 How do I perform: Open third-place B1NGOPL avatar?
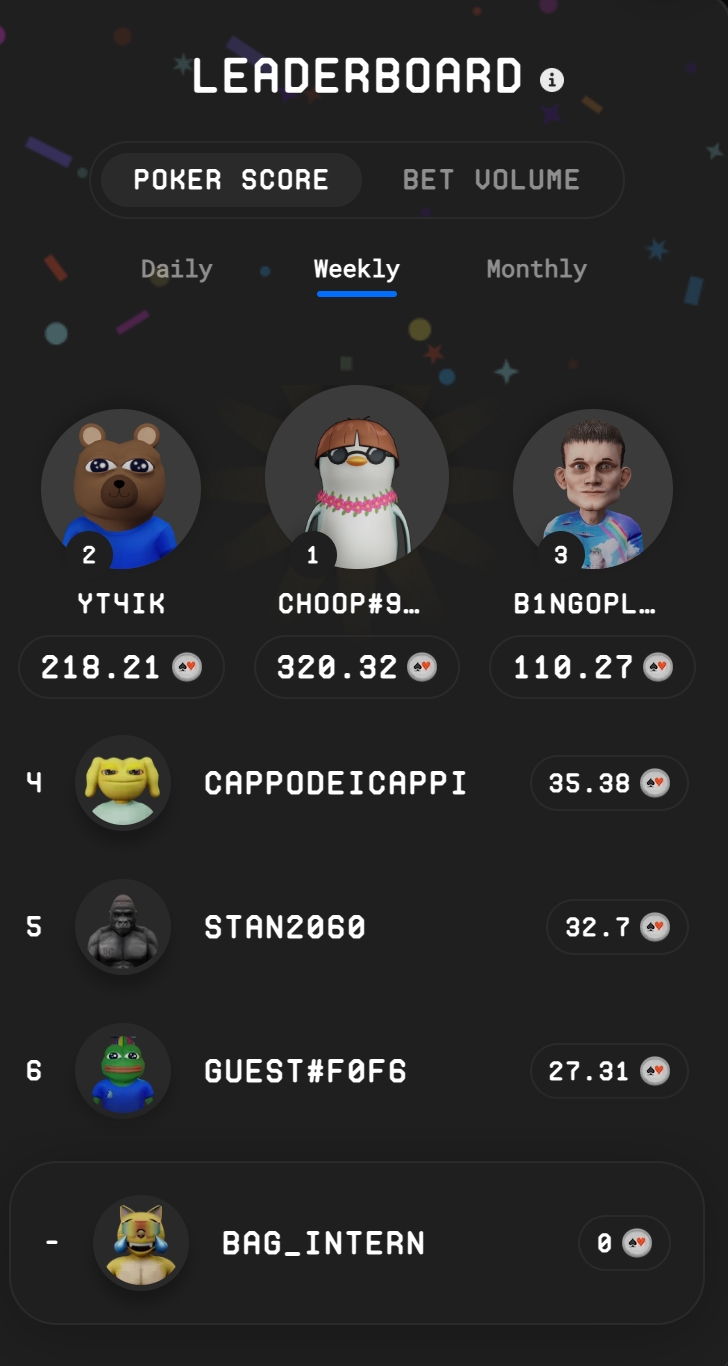click(593, 488)
